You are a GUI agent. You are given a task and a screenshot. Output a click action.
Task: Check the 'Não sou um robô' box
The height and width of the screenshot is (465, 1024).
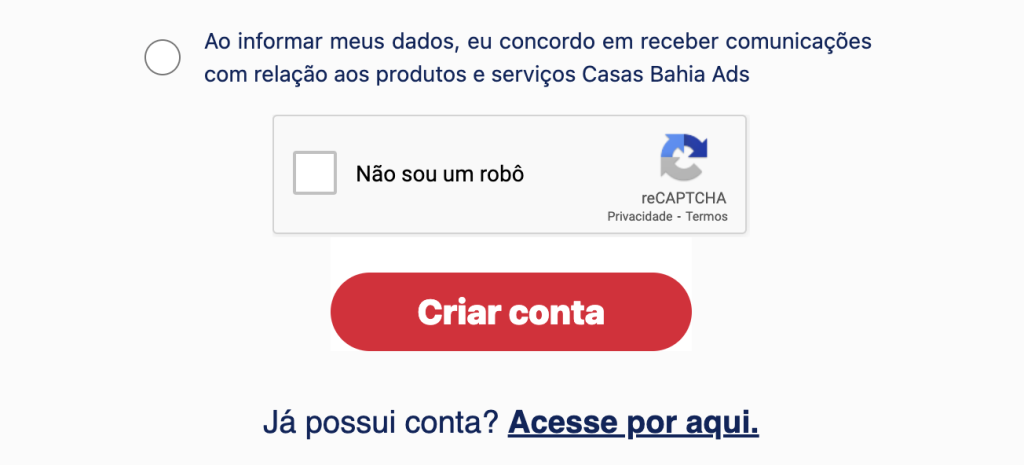click(x=314, y=173)
